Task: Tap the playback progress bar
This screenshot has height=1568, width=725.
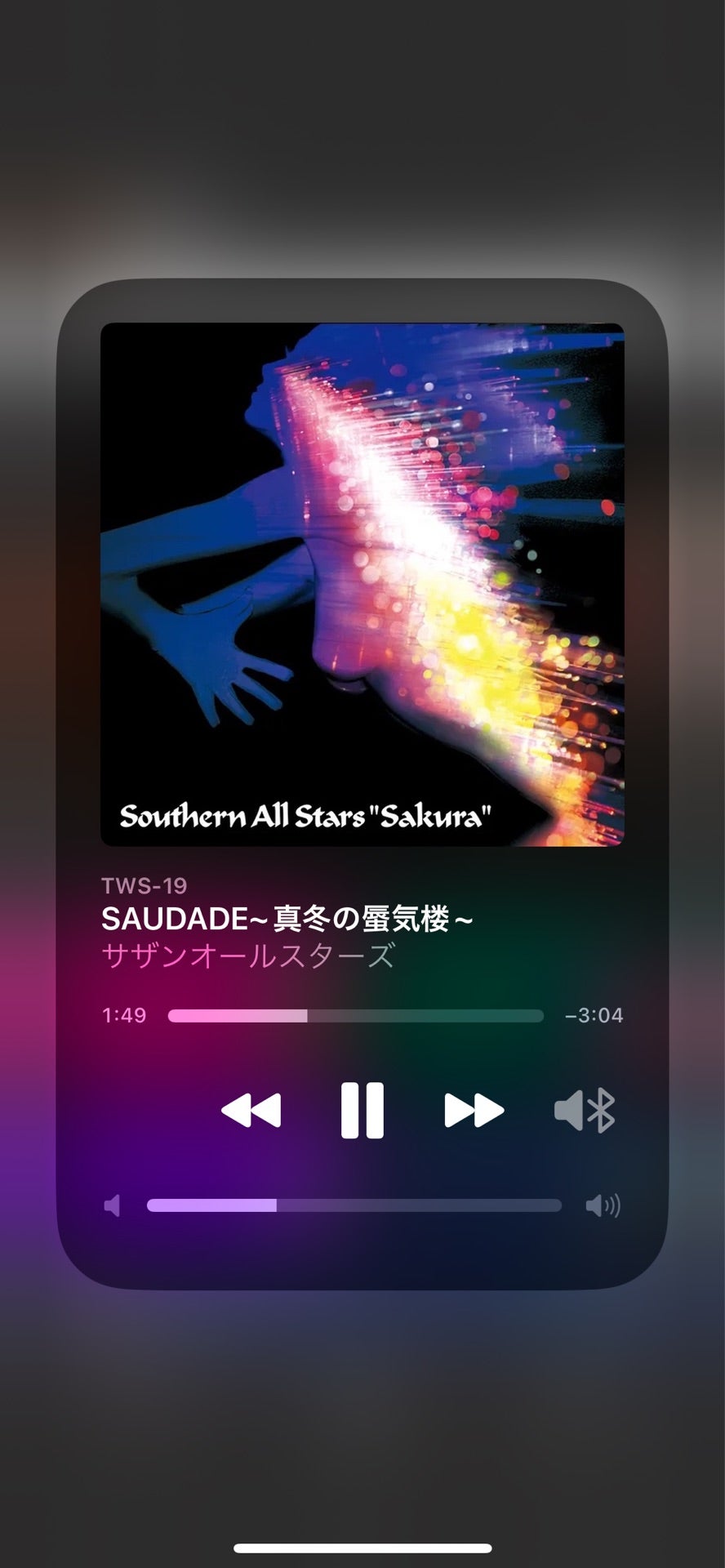Action: tap(355, 1016)
